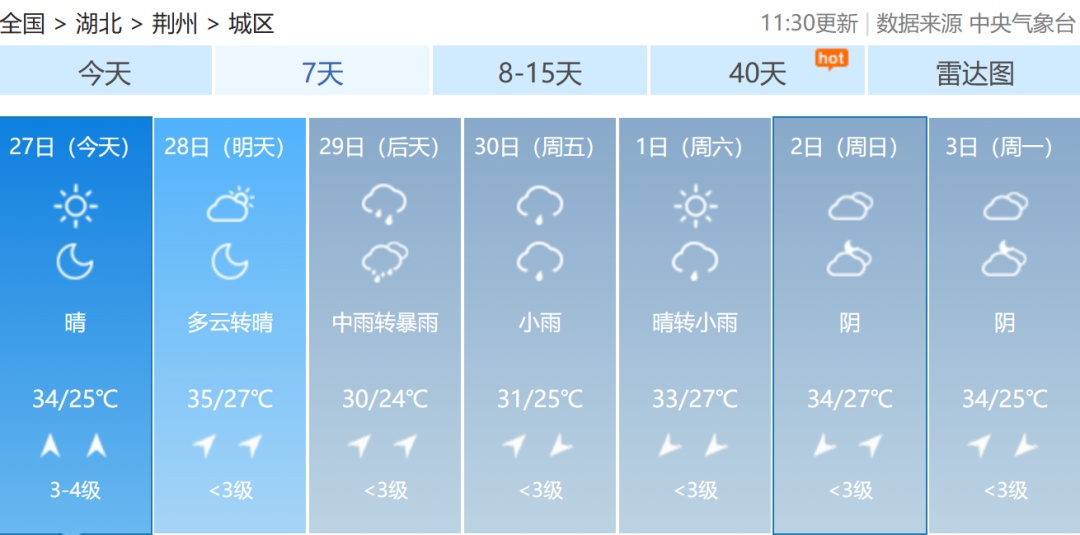
Task: View the 雷达图 radar tab
Action: pyautogui.click(x=974, y=72)
